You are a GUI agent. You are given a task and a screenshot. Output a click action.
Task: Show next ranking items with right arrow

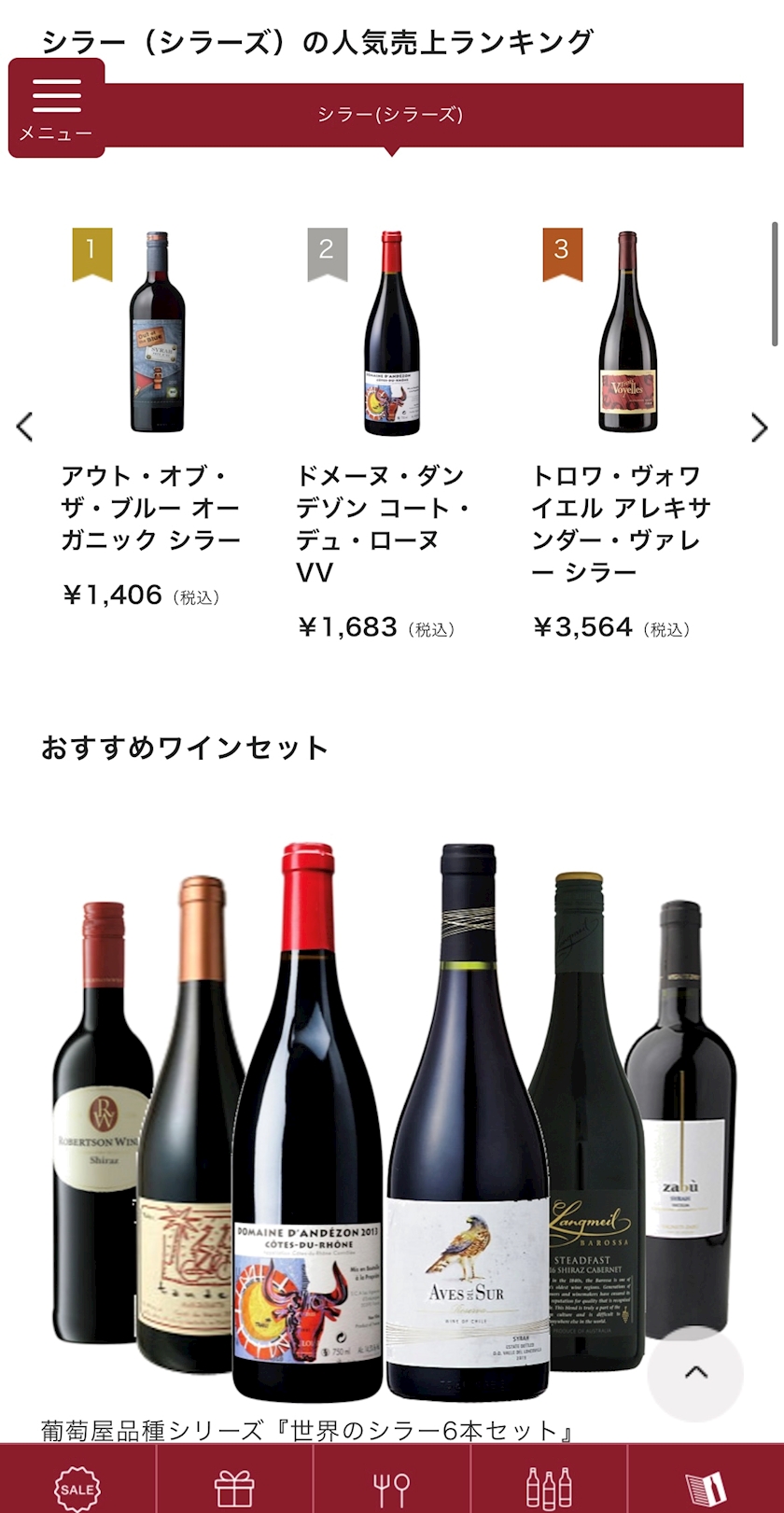tap(759, 427)
